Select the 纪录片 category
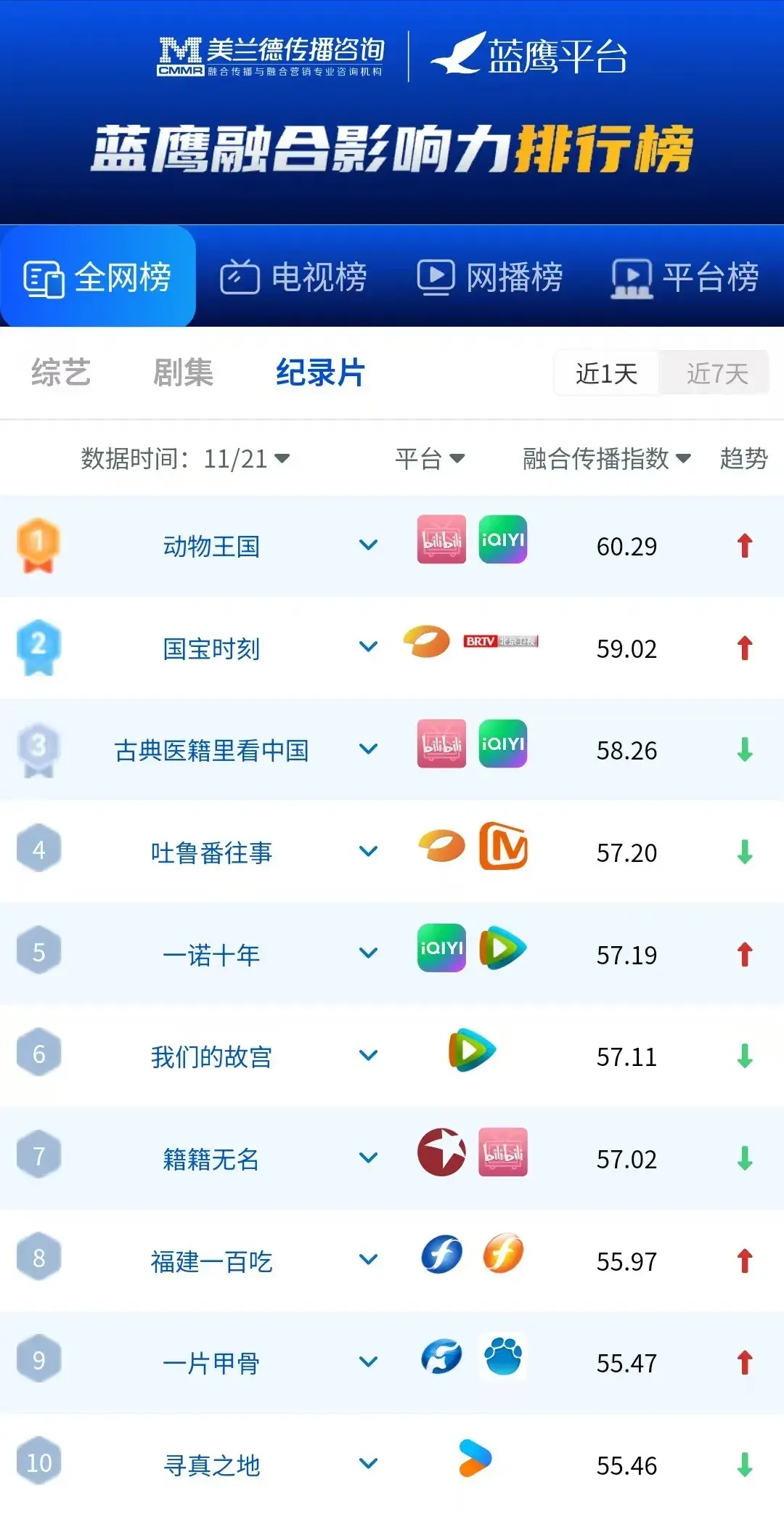The image size is (784, 1514). [x=320, y=373]
